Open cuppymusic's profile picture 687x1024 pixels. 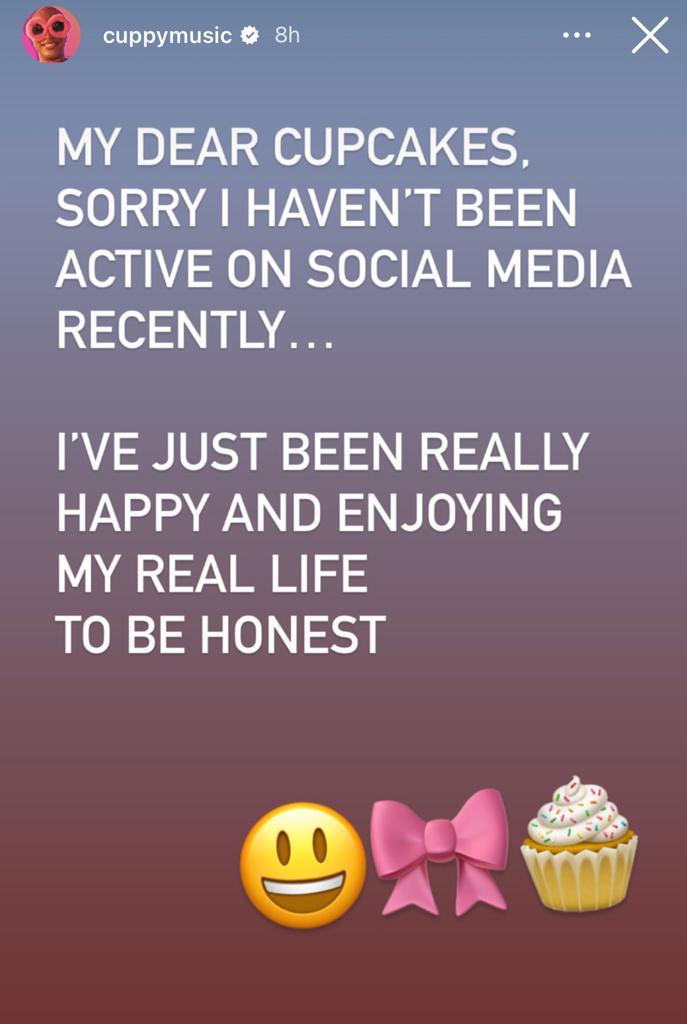coord(51,35)
